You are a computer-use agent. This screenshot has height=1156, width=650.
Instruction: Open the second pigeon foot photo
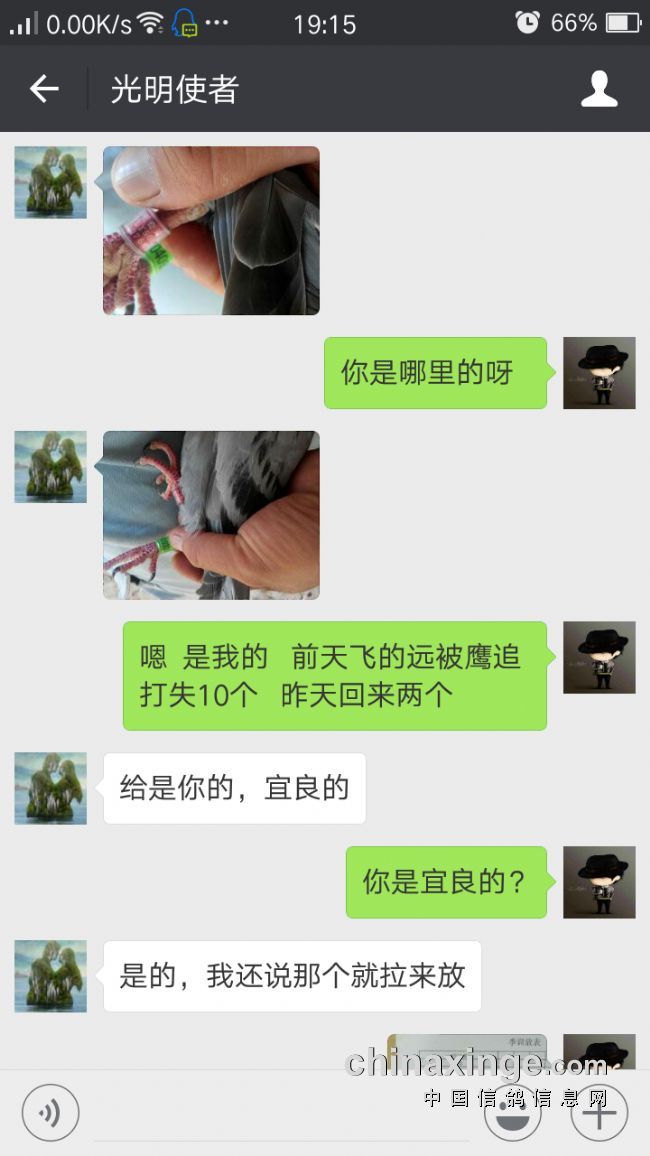coord(211,515)
